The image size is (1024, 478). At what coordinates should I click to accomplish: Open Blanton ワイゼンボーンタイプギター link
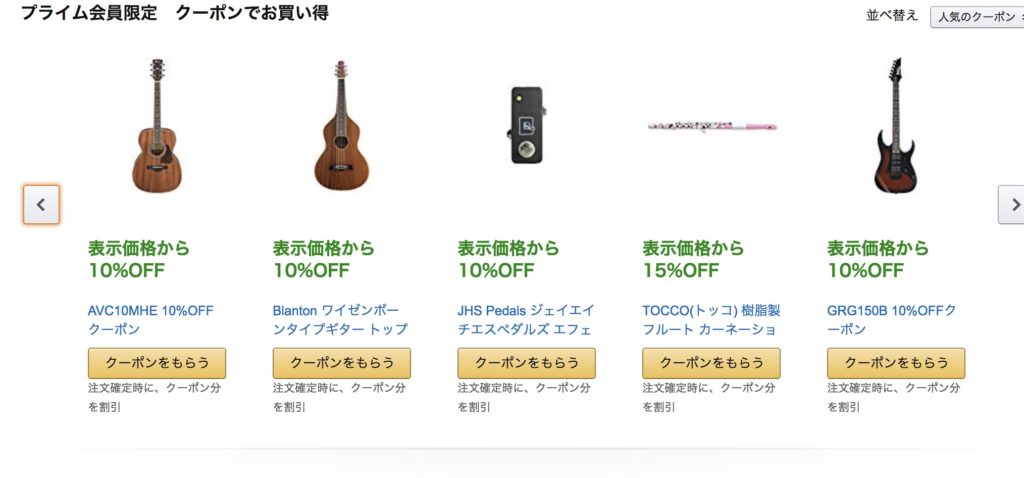click(x=340, y=319)
